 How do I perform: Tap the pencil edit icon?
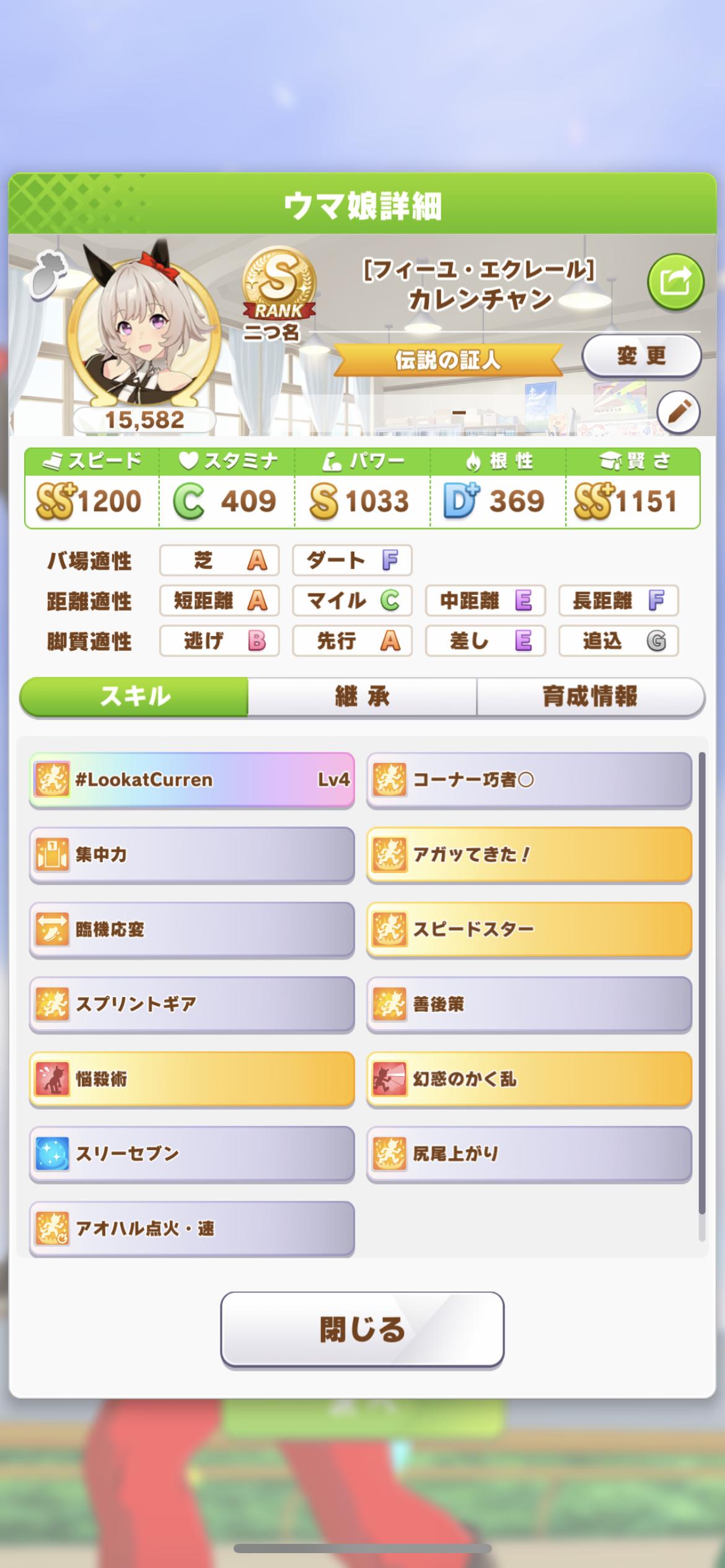pyautogui.click(x=679, y=412)
